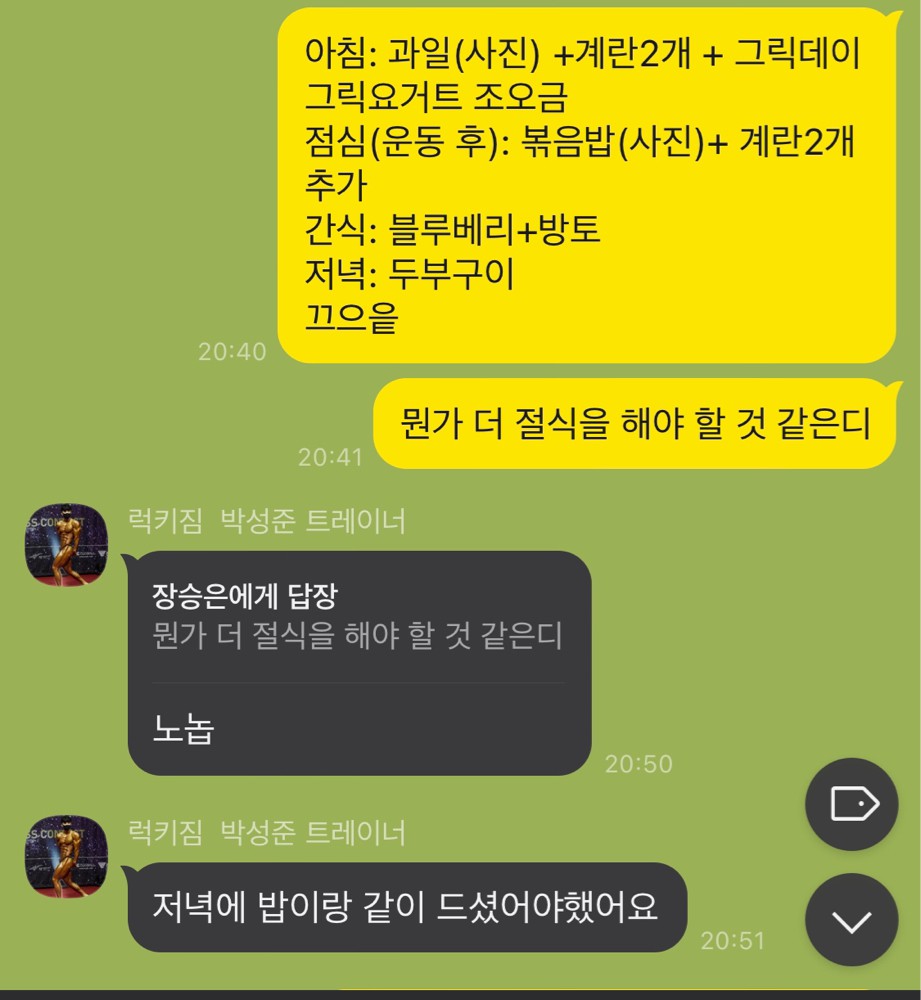Tap the tag icon floating button

pyautogui.click(x=852, y=804)
